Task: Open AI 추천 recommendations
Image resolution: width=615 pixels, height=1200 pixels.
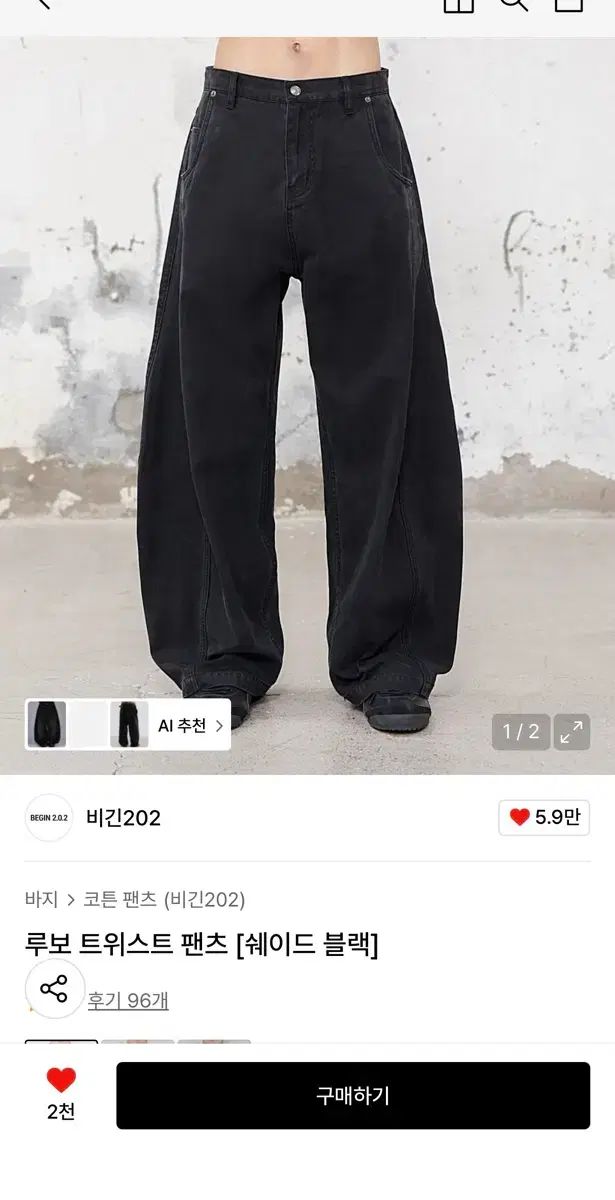Action: click(190, 726)
